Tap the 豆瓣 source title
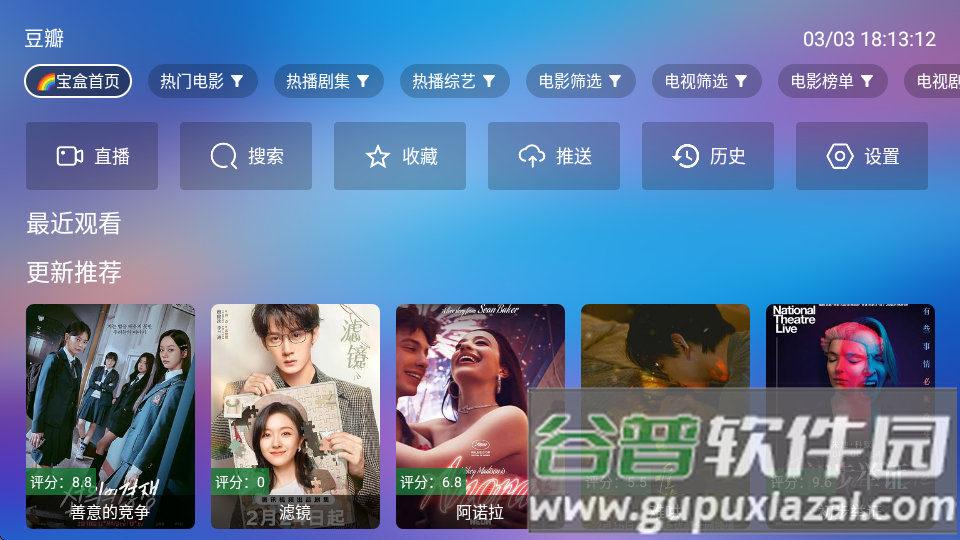Screen dimensions: 960x540 click(44, 39)
